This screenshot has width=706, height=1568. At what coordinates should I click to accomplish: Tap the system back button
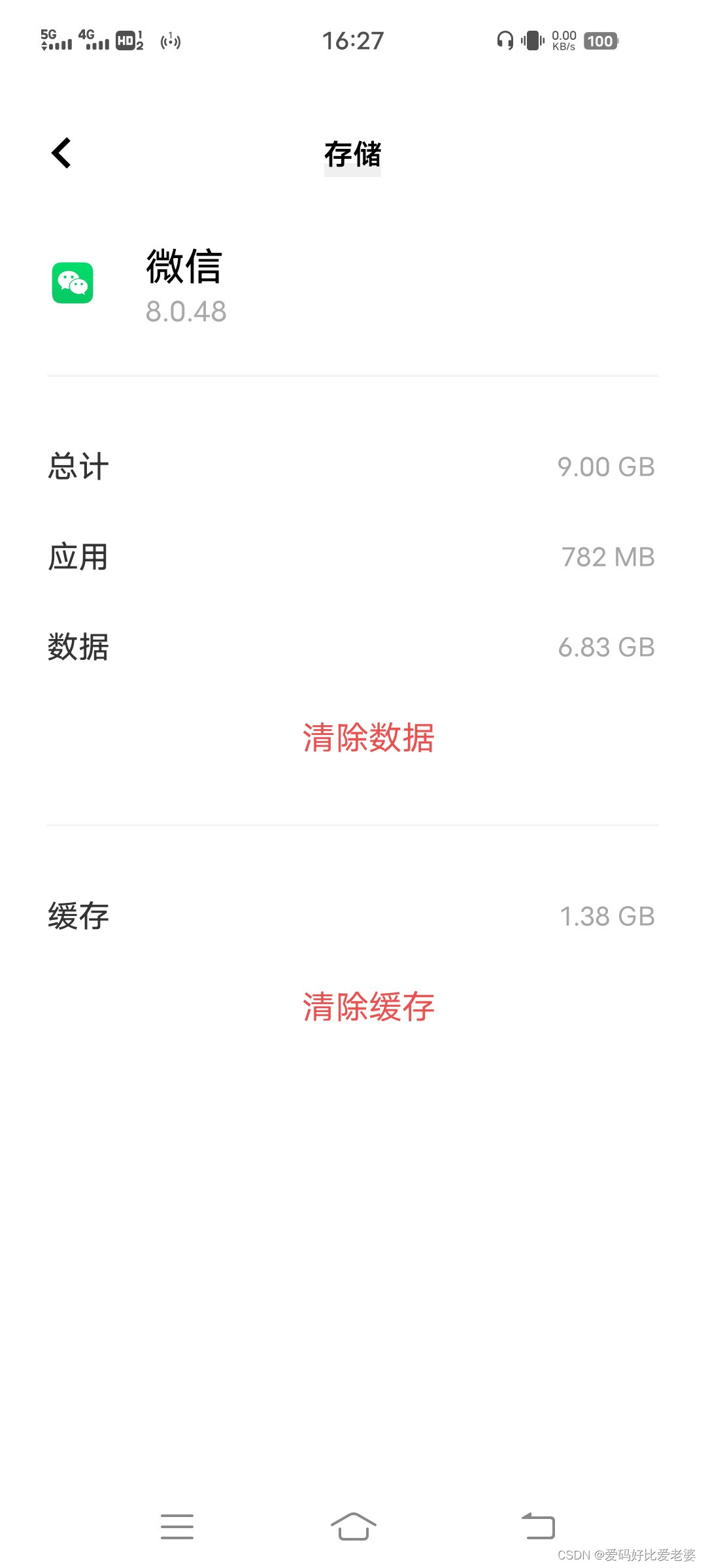coord(538,1526)
